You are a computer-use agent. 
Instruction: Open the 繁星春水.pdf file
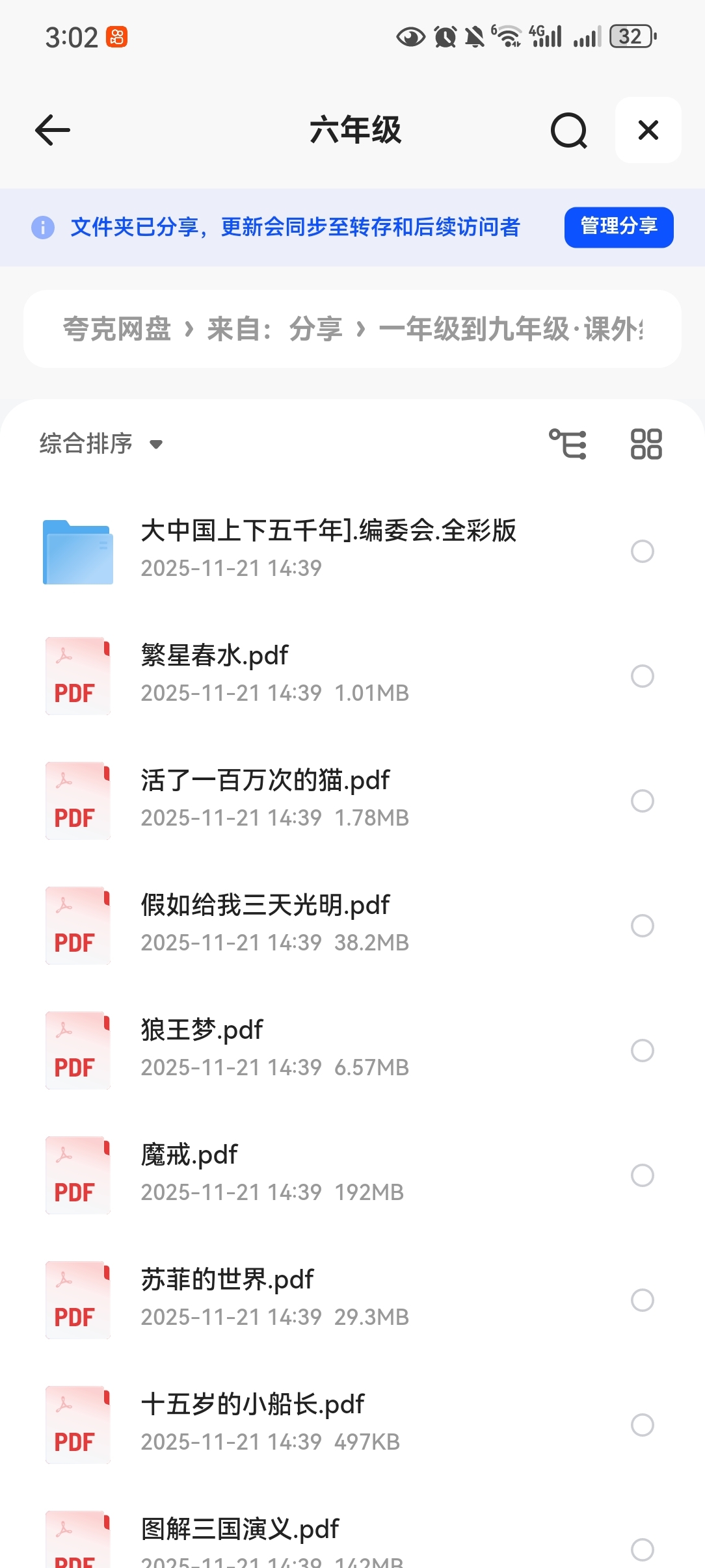click(x=215, y=655)
